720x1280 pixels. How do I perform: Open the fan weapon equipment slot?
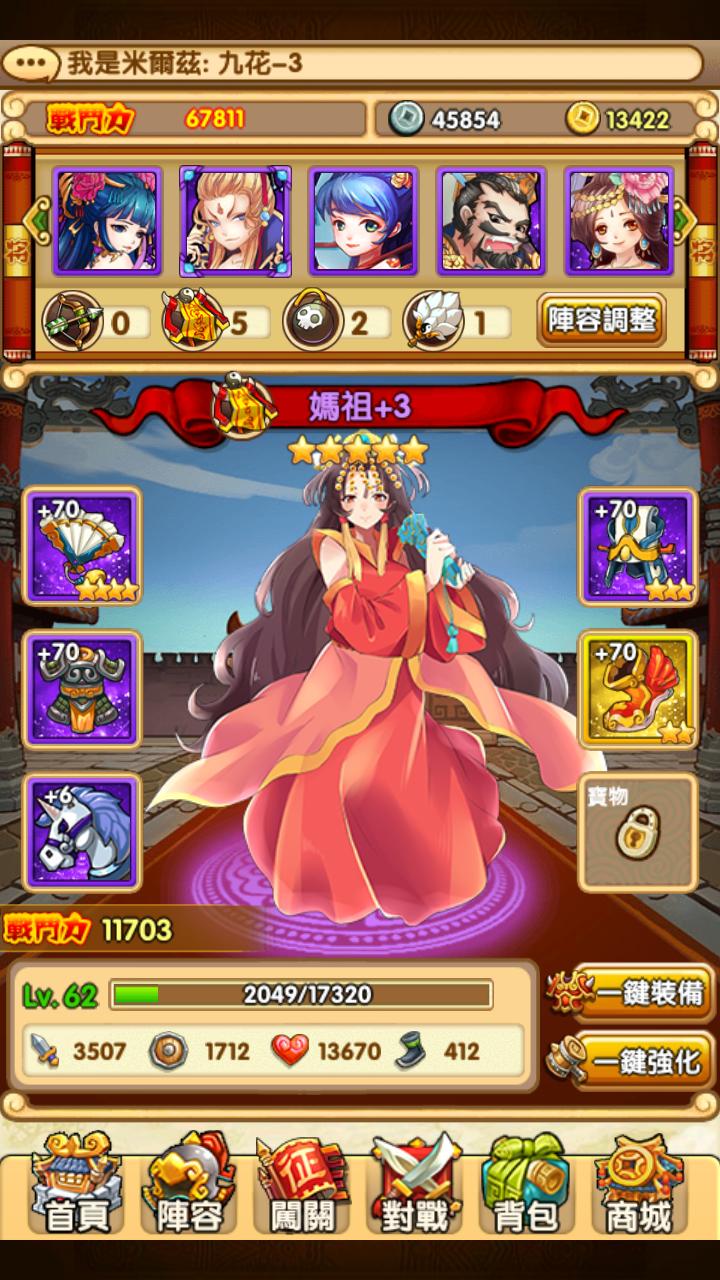pos(82,548)
